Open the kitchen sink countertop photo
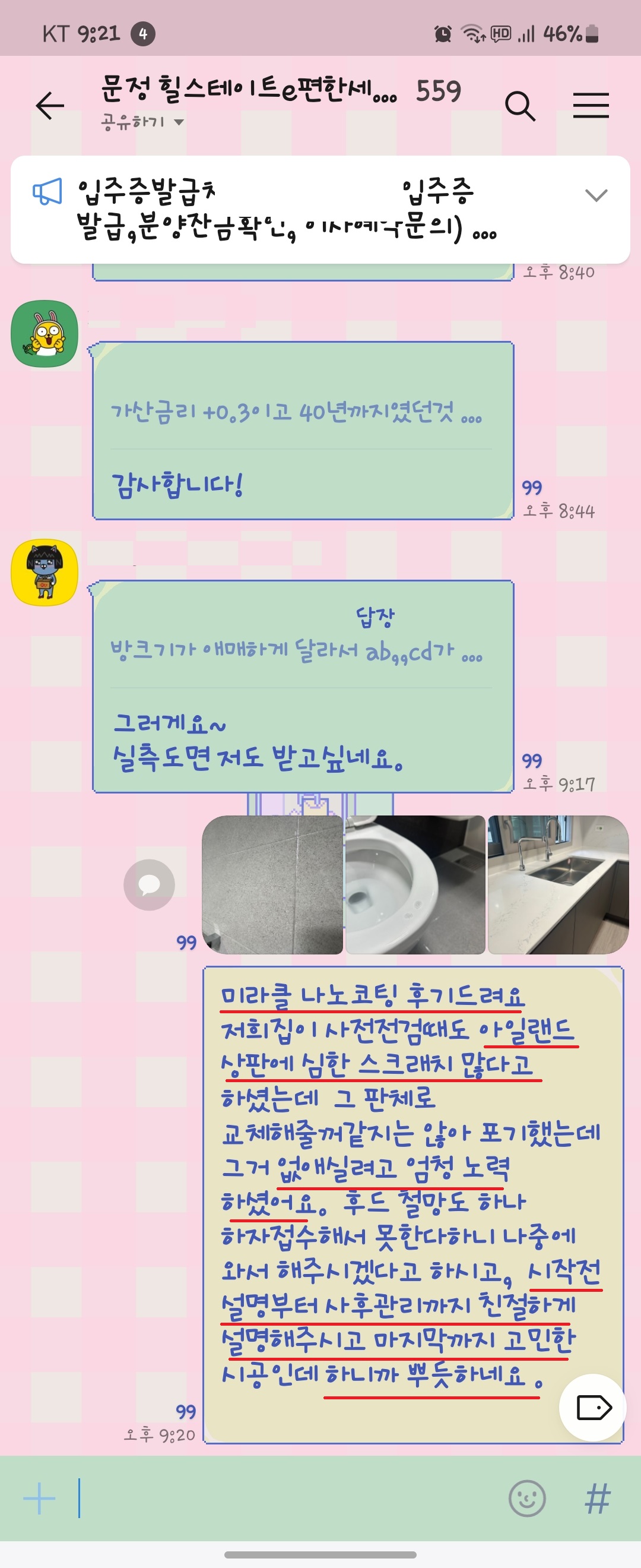 558,884
